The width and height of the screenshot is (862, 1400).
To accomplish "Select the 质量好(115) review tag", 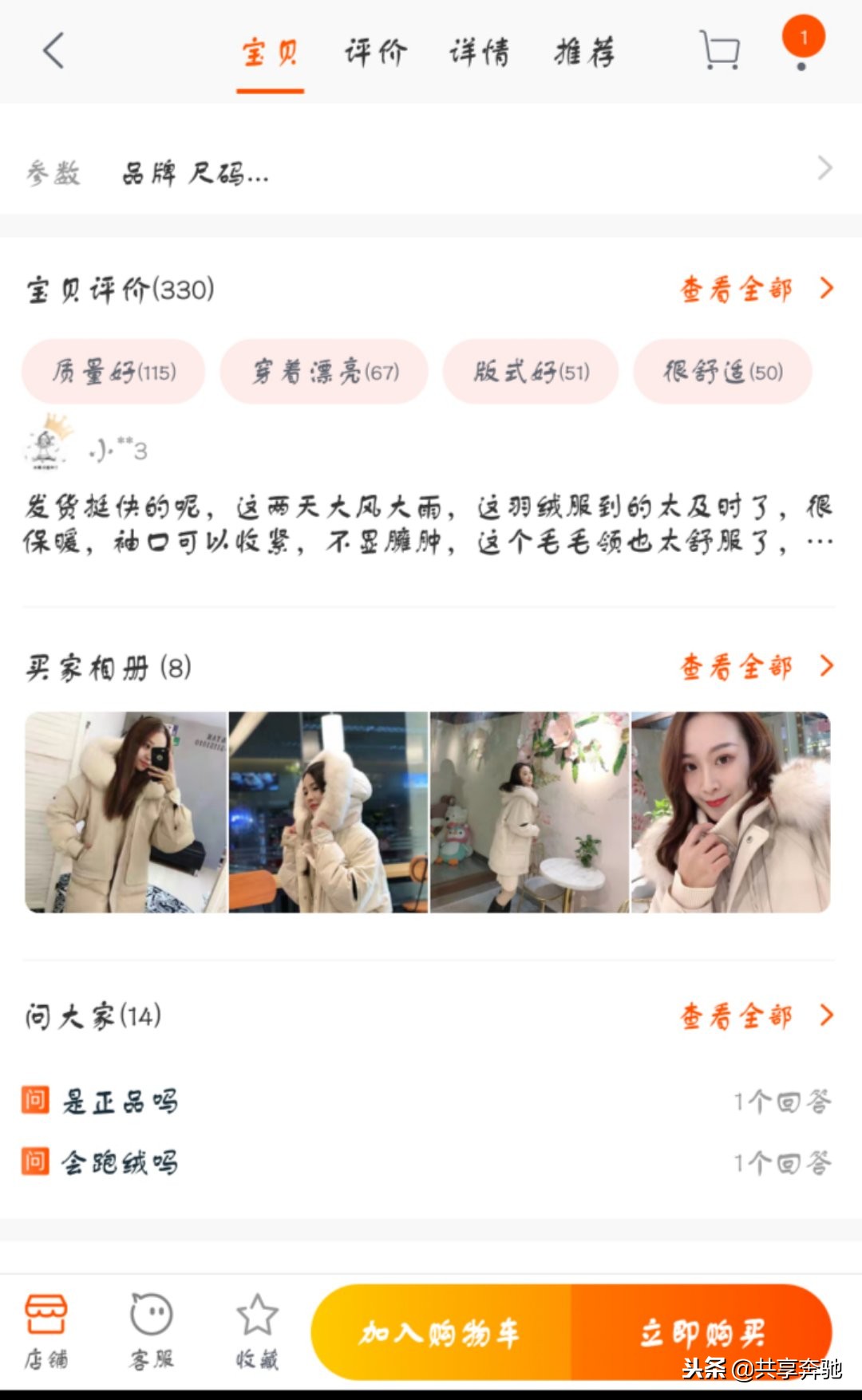I will (113, 371).
